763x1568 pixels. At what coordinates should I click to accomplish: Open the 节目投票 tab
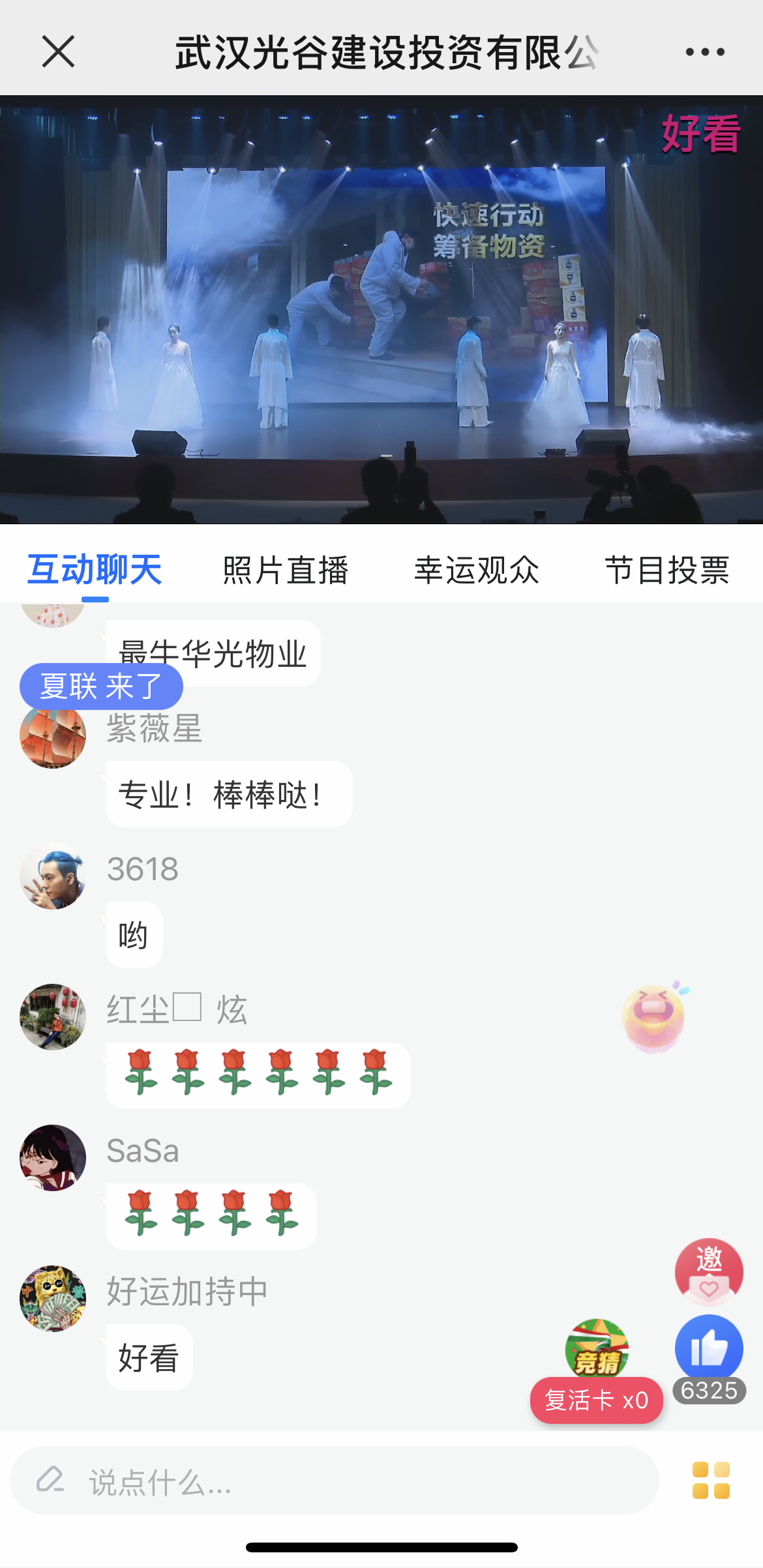tap(666, 570)
